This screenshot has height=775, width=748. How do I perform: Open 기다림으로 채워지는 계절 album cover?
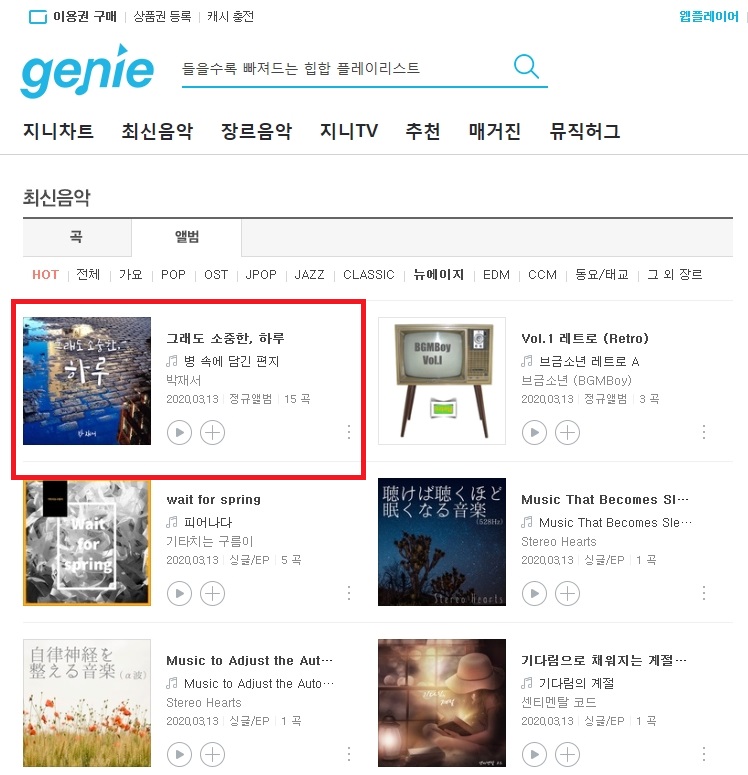click(x=442, y=703)
